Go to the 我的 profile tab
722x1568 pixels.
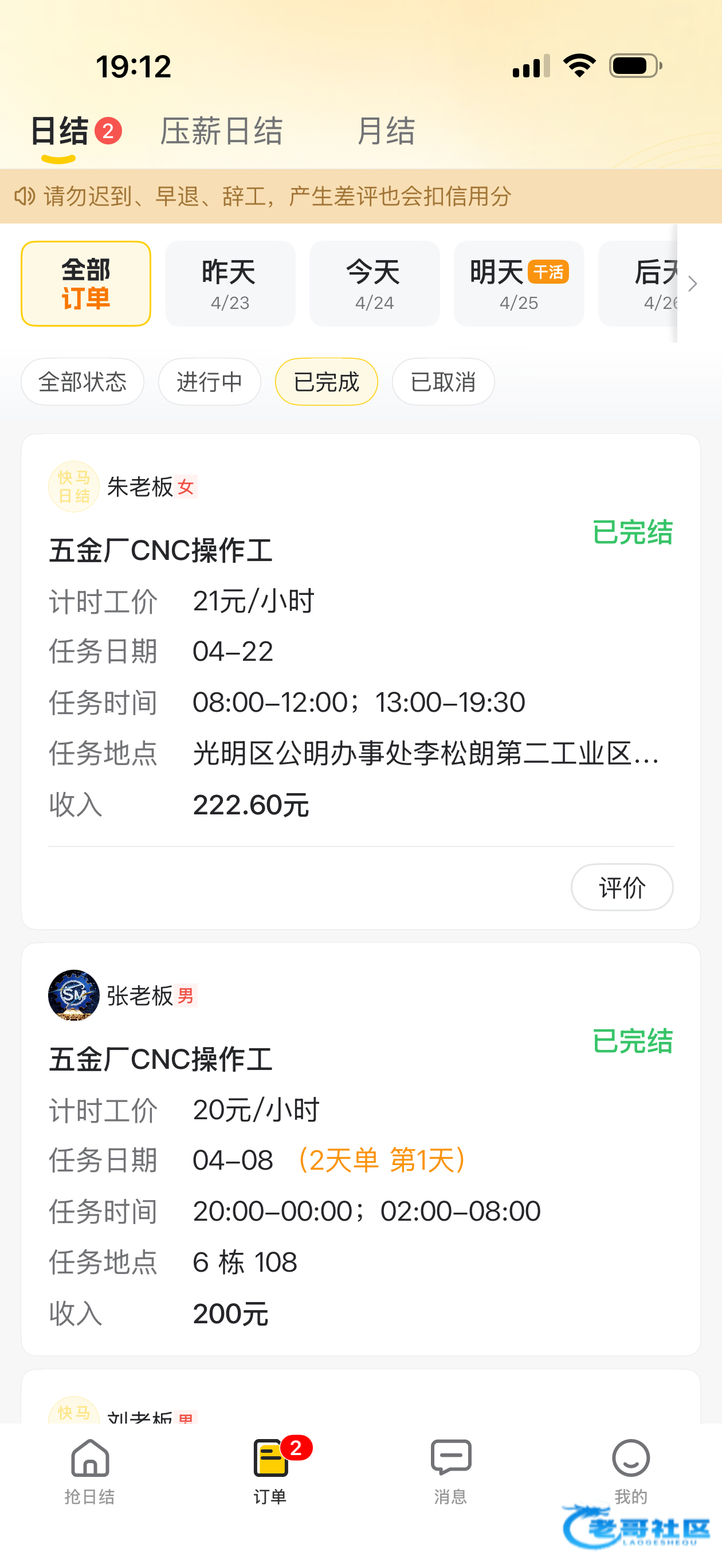(x=631, y=1470)
